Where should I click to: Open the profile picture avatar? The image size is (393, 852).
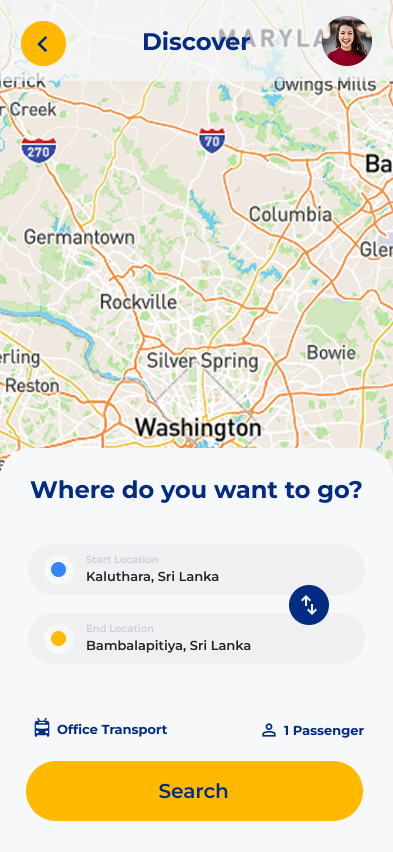click(347, 41)
